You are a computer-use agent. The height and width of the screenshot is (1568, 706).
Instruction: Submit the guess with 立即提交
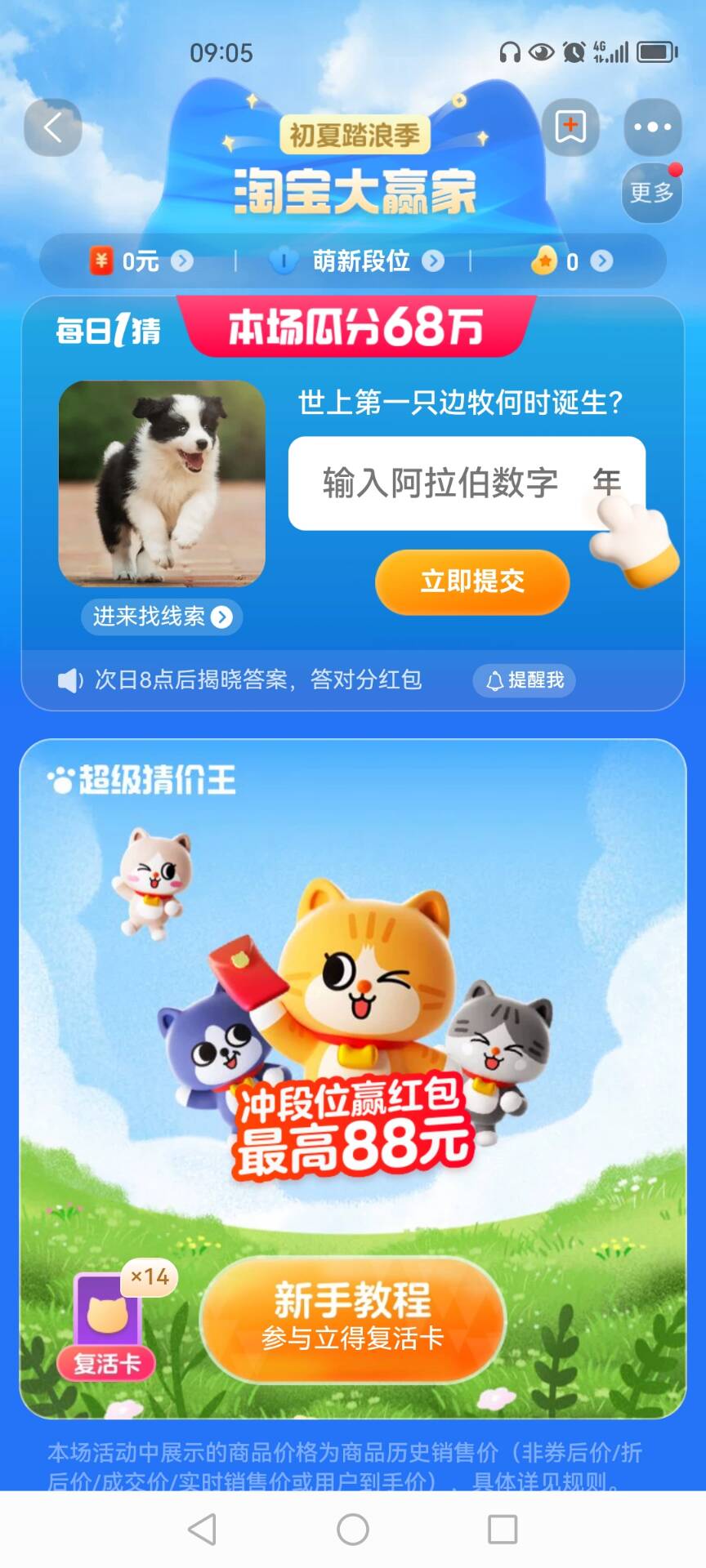tap(471, 581)
